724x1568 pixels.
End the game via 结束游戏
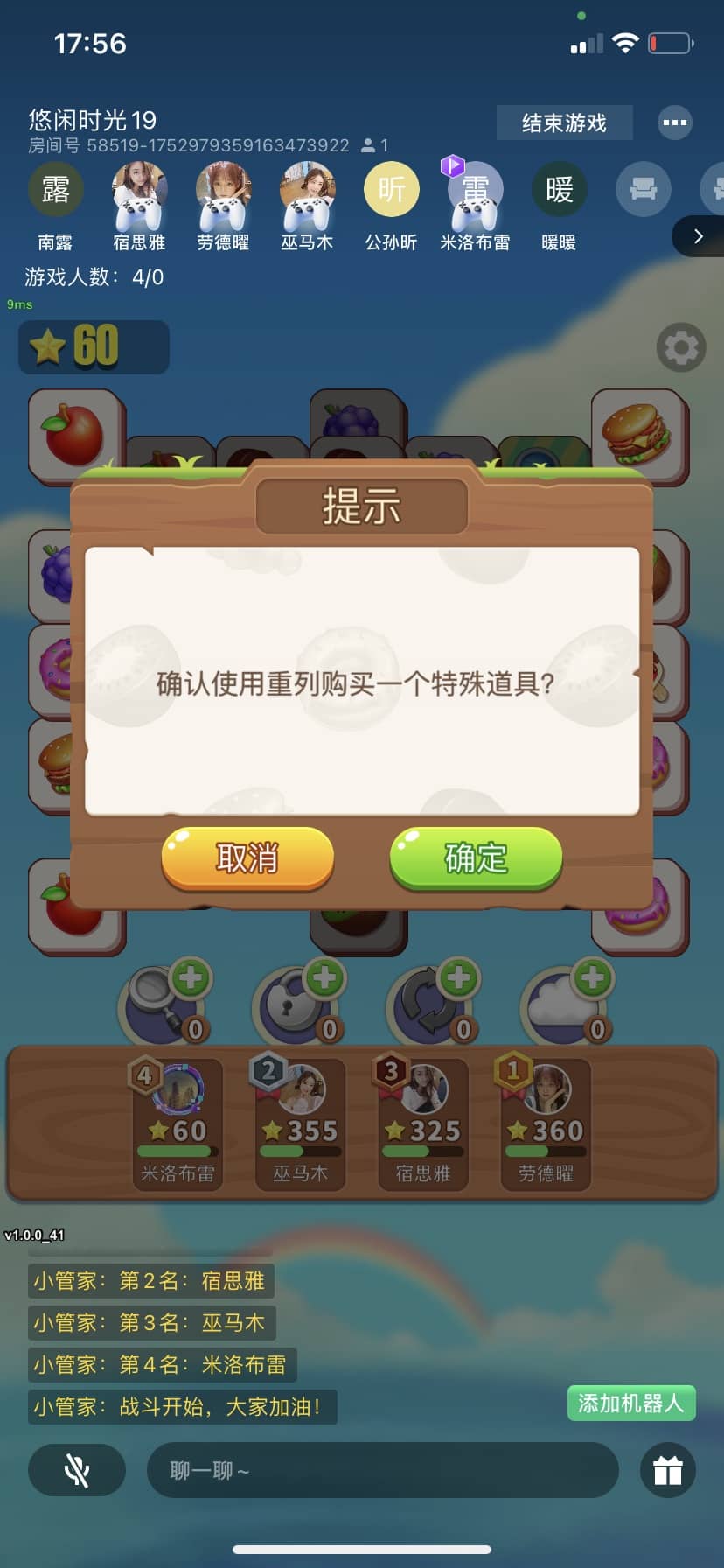click(x=564, y=122)
